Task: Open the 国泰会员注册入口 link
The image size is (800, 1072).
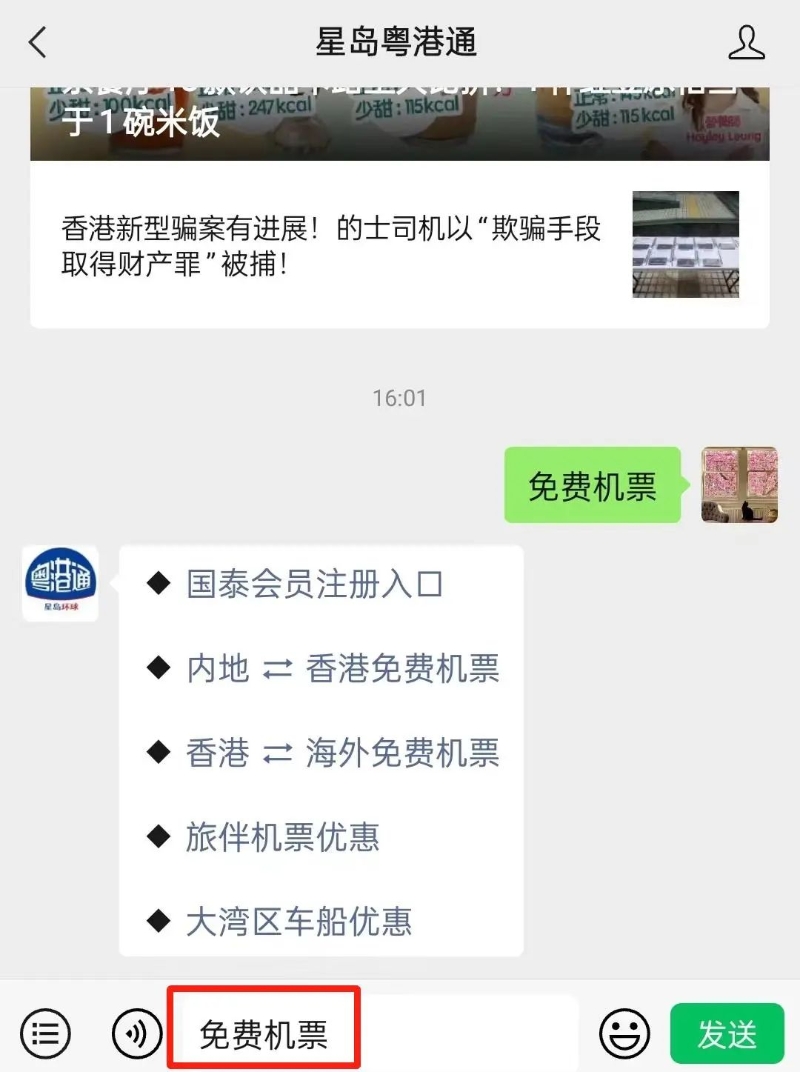Action: pyautogui.click(x=314, y=584)
